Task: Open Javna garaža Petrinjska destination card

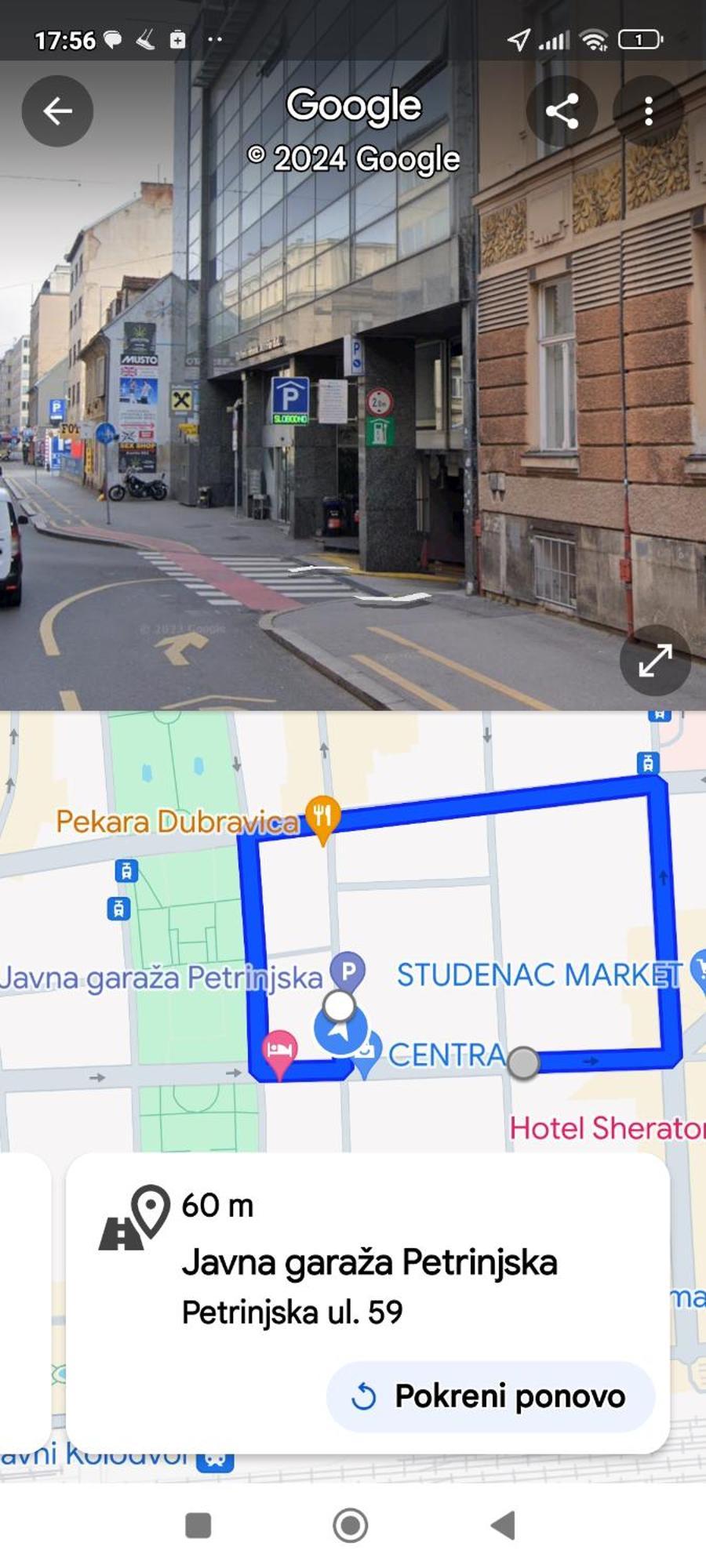Action: point(369,1263)
